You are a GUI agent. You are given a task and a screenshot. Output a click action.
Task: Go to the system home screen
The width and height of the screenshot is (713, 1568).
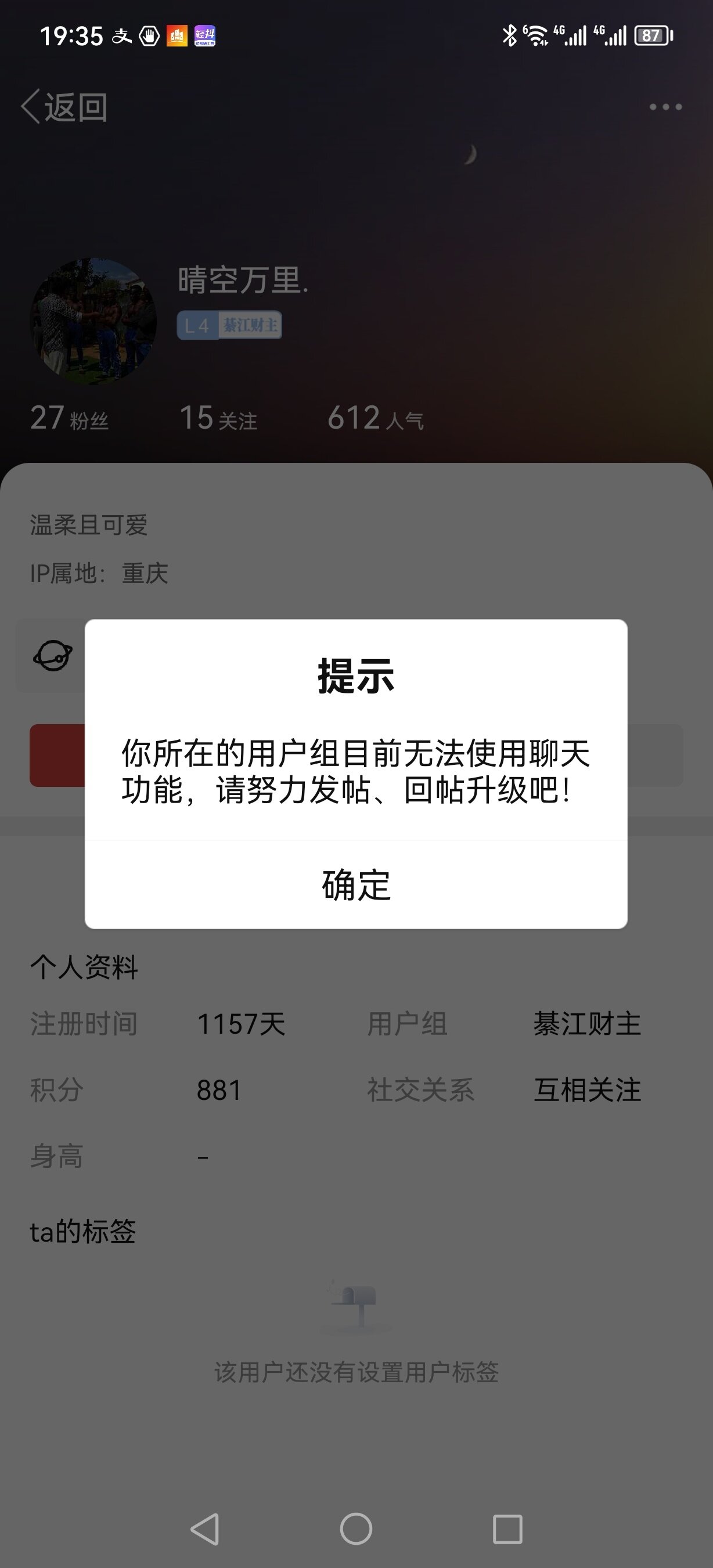[356, 1529]
